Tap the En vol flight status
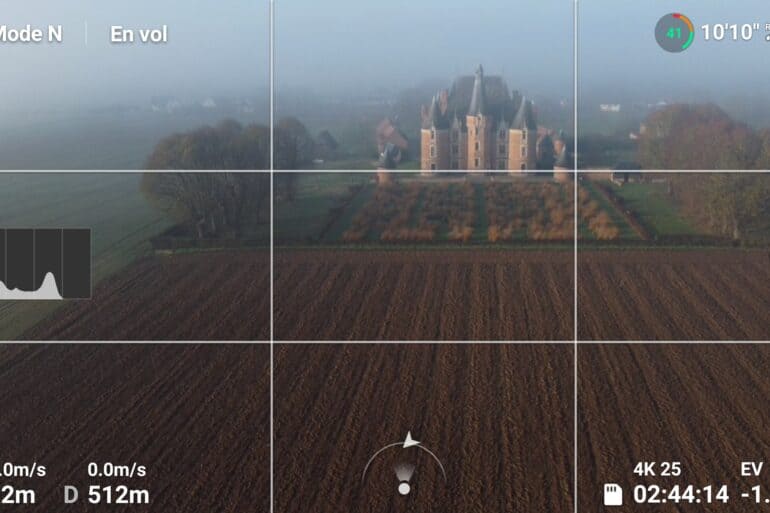The height and width of the screenshot is (513, 770). coord(138,34)
